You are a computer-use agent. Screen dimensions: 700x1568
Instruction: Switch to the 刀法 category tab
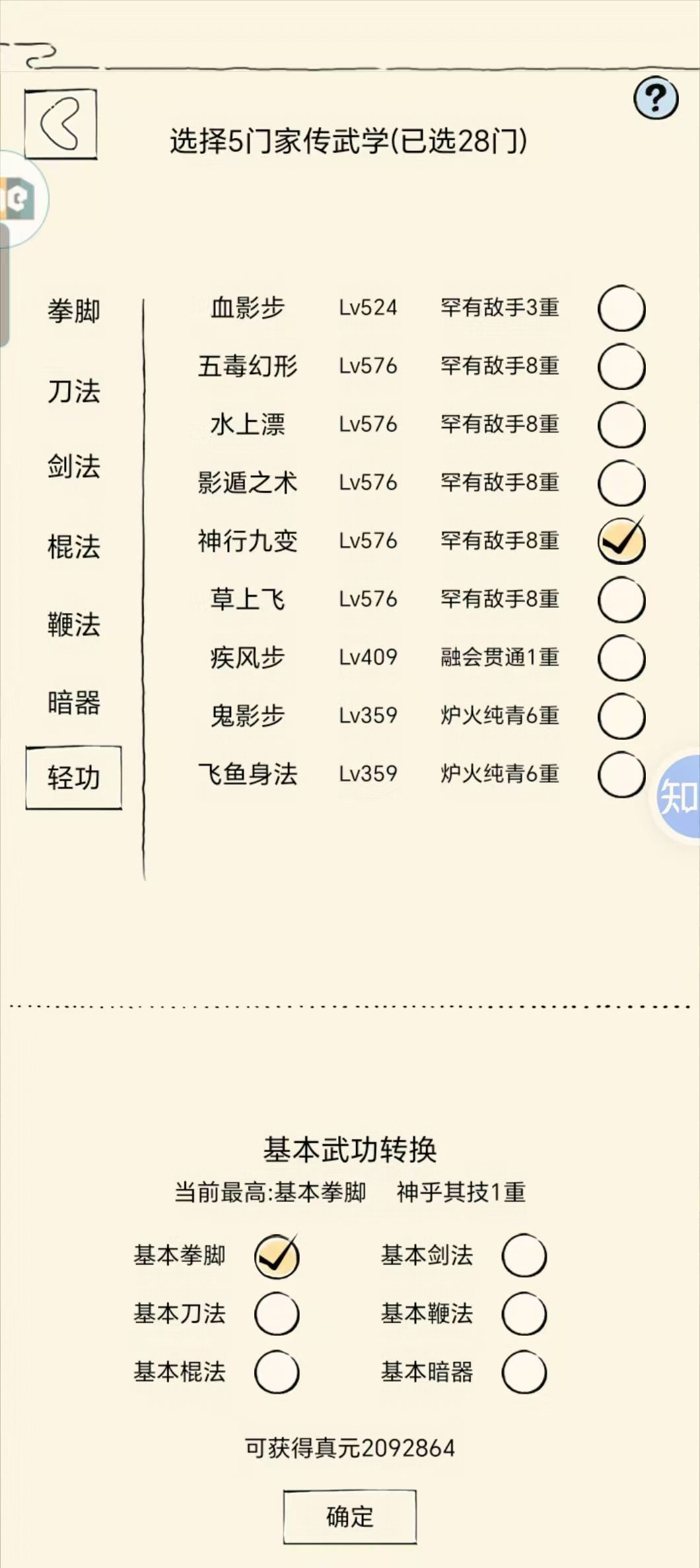(74, 390)
